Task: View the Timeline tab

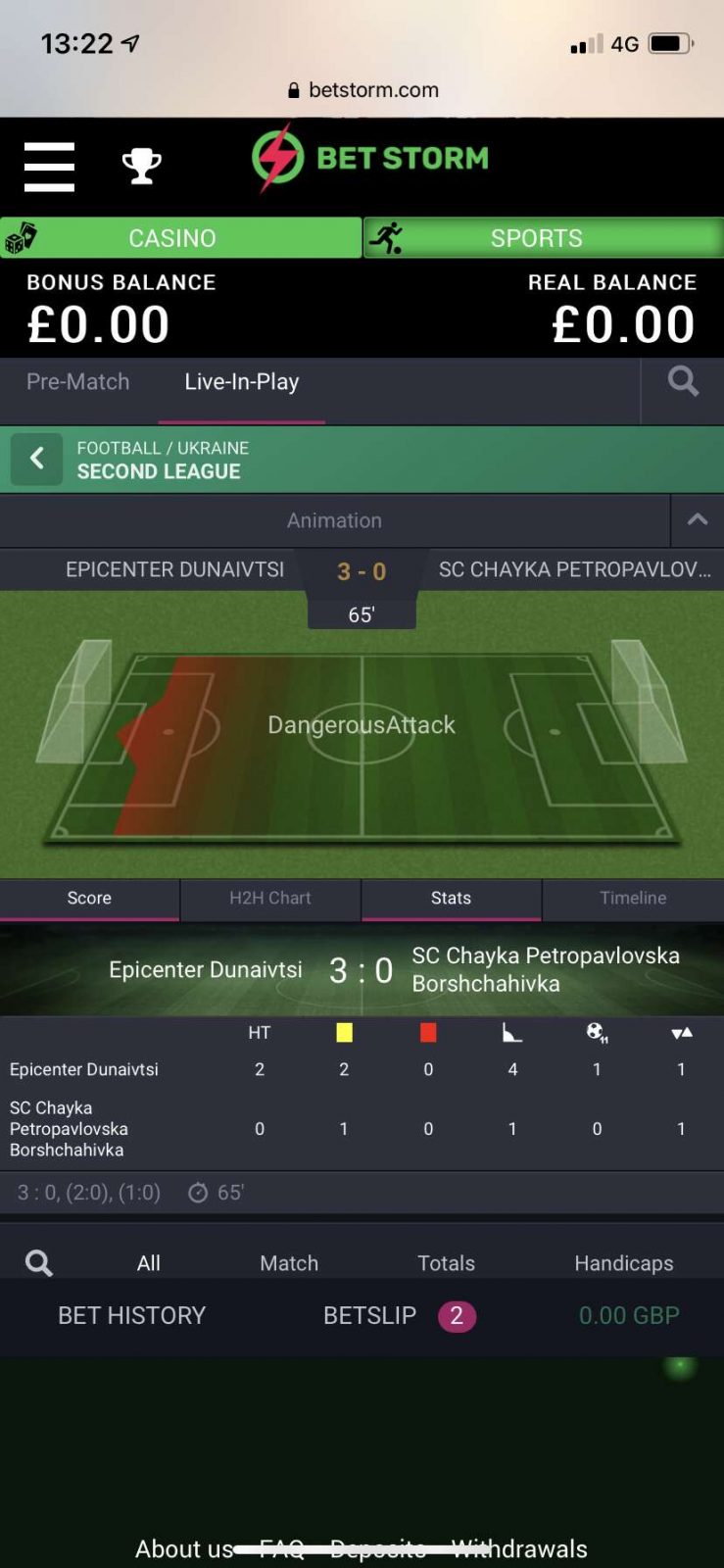Action: [633, 898]
